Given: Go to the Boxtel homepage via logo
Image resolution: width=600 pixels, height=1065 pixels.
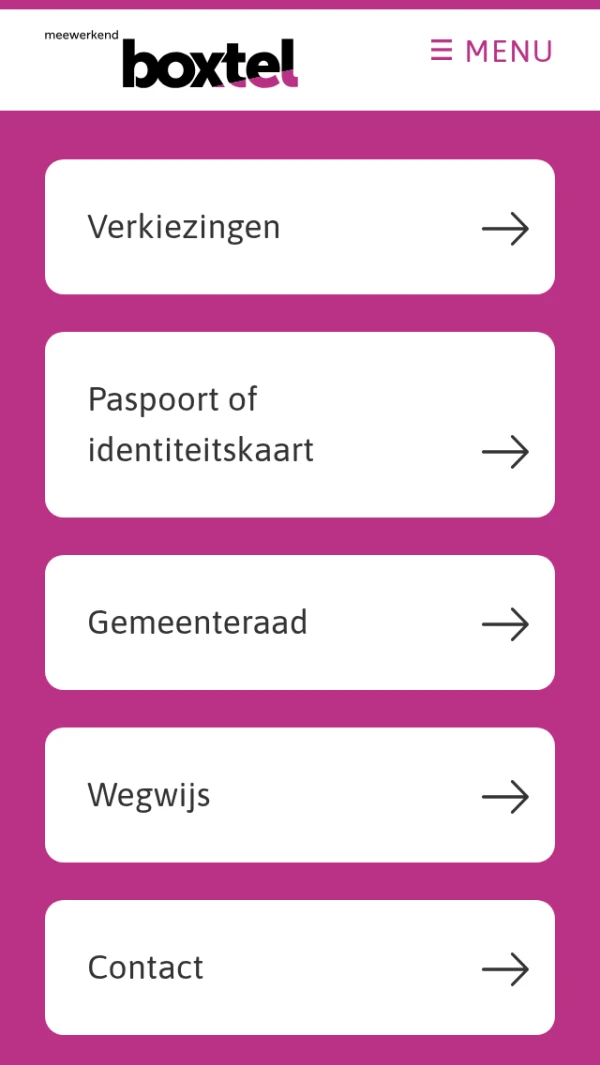Looking at the screenshot, I should click(x=172, y=59).
